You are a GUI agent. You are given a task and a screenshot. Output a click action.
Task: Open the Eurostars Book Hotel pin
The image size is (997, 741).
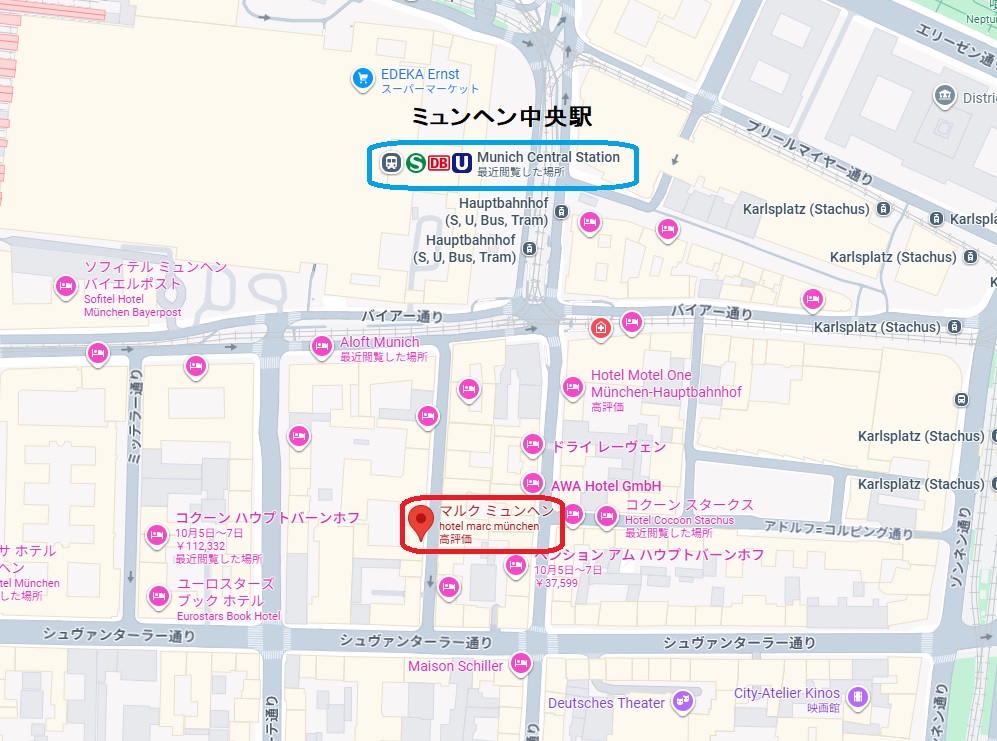pos(158,597)
